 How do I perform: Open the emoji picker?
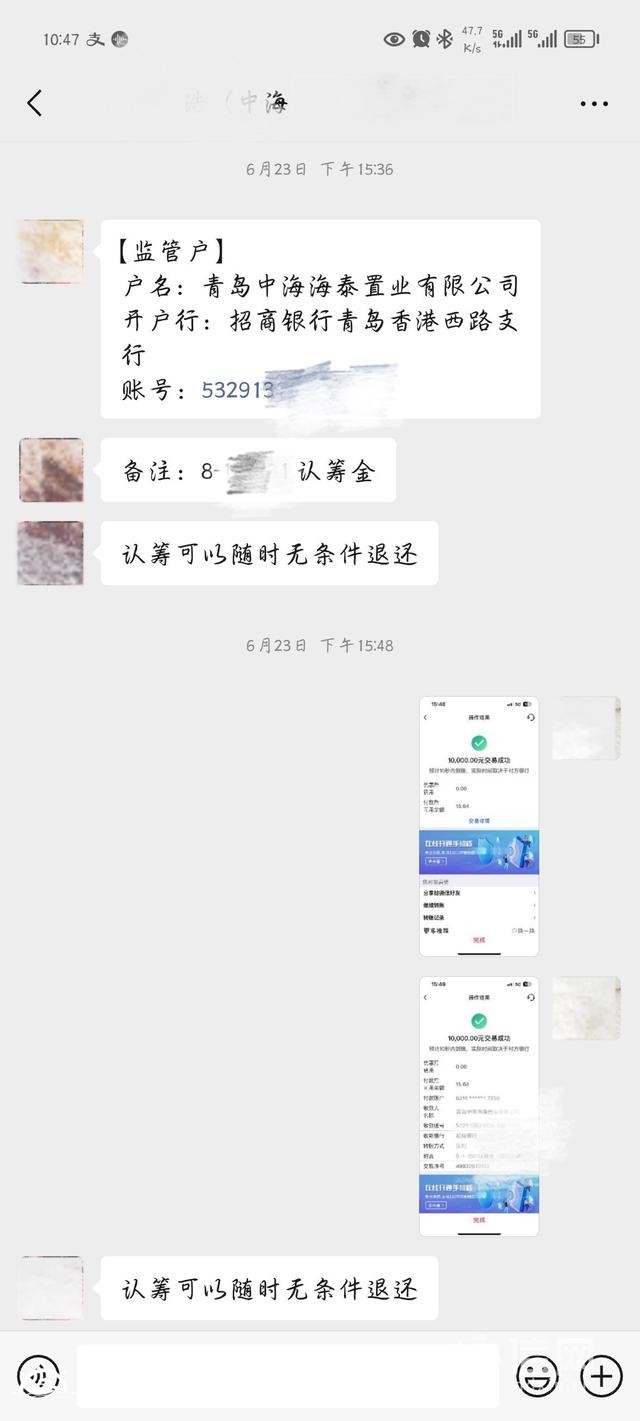(x=537, y=1376)
